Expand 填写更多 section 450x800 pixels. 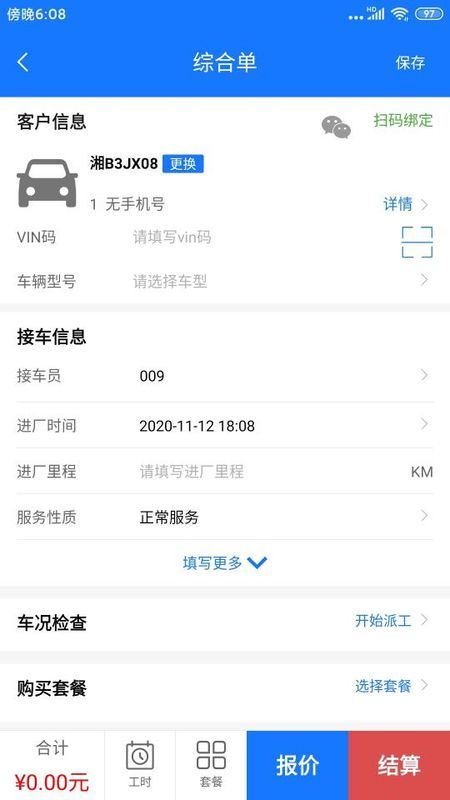coord(225,563)
